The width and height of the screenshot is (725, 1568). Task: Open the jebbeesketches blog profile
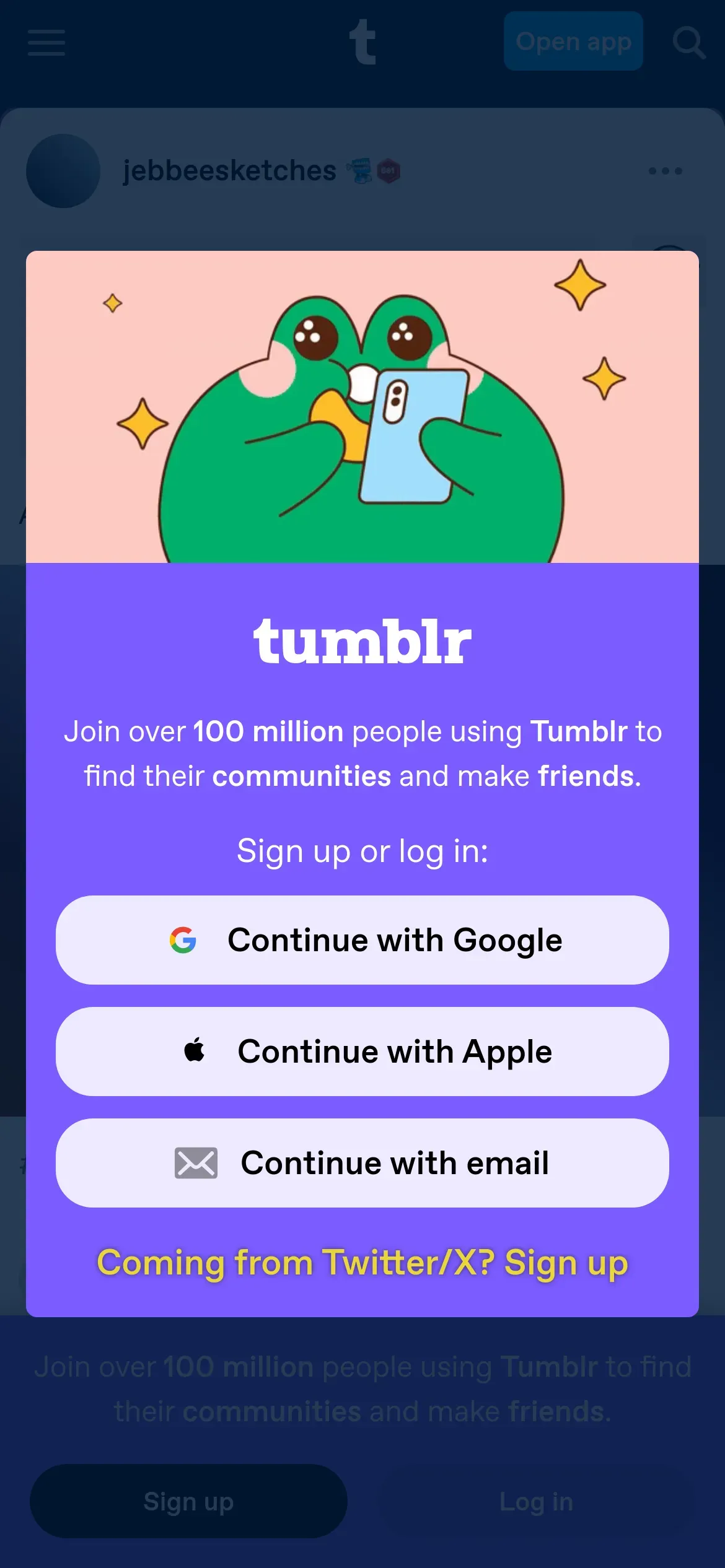229,170
